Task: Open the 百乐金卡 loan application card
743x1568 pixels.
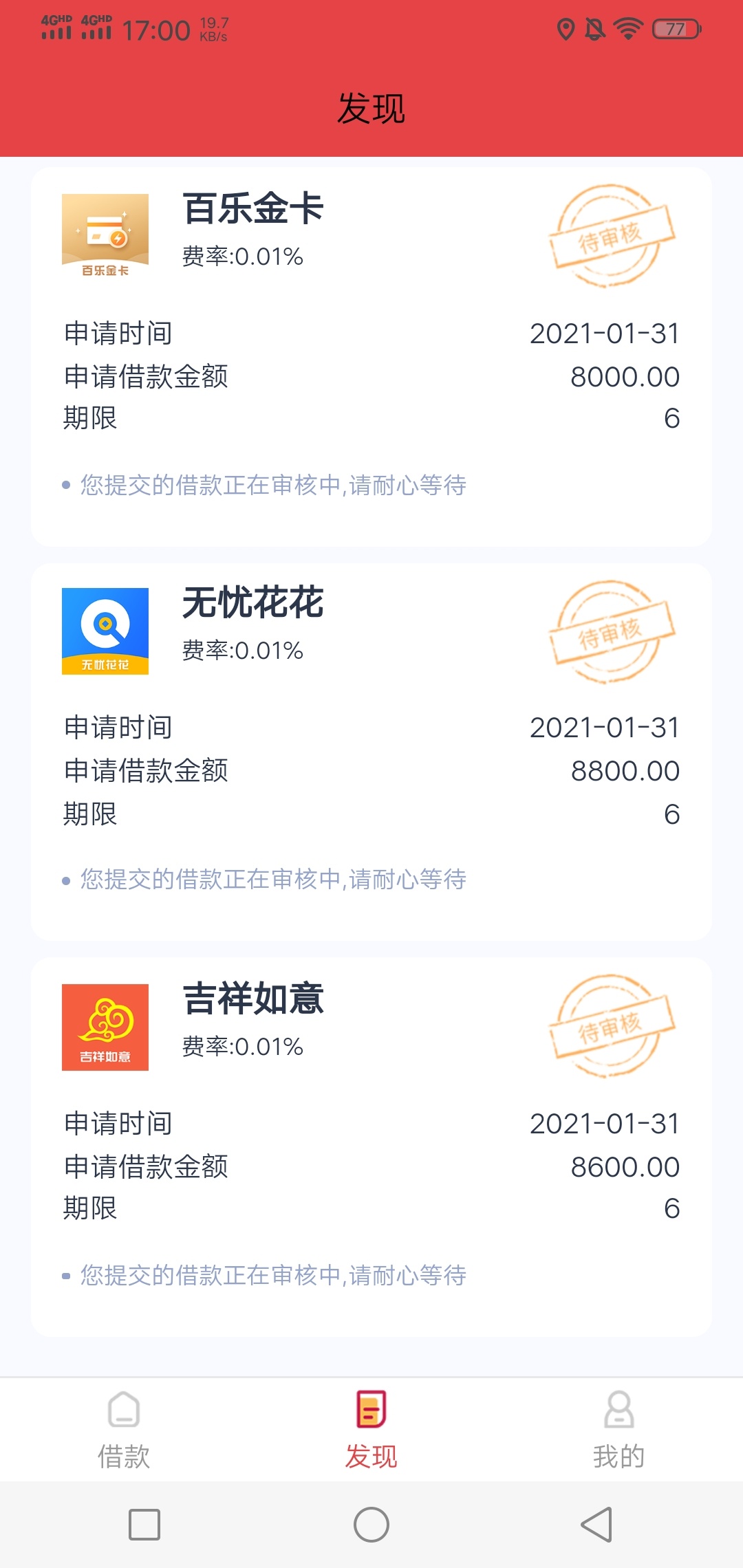Action: tap(371, 357)
